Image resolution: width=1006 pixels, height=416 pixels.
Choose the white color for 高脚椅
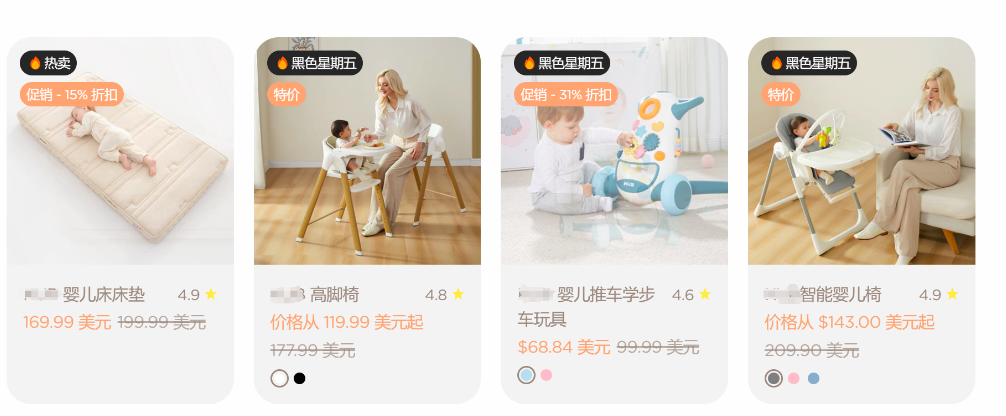point(280,379)
